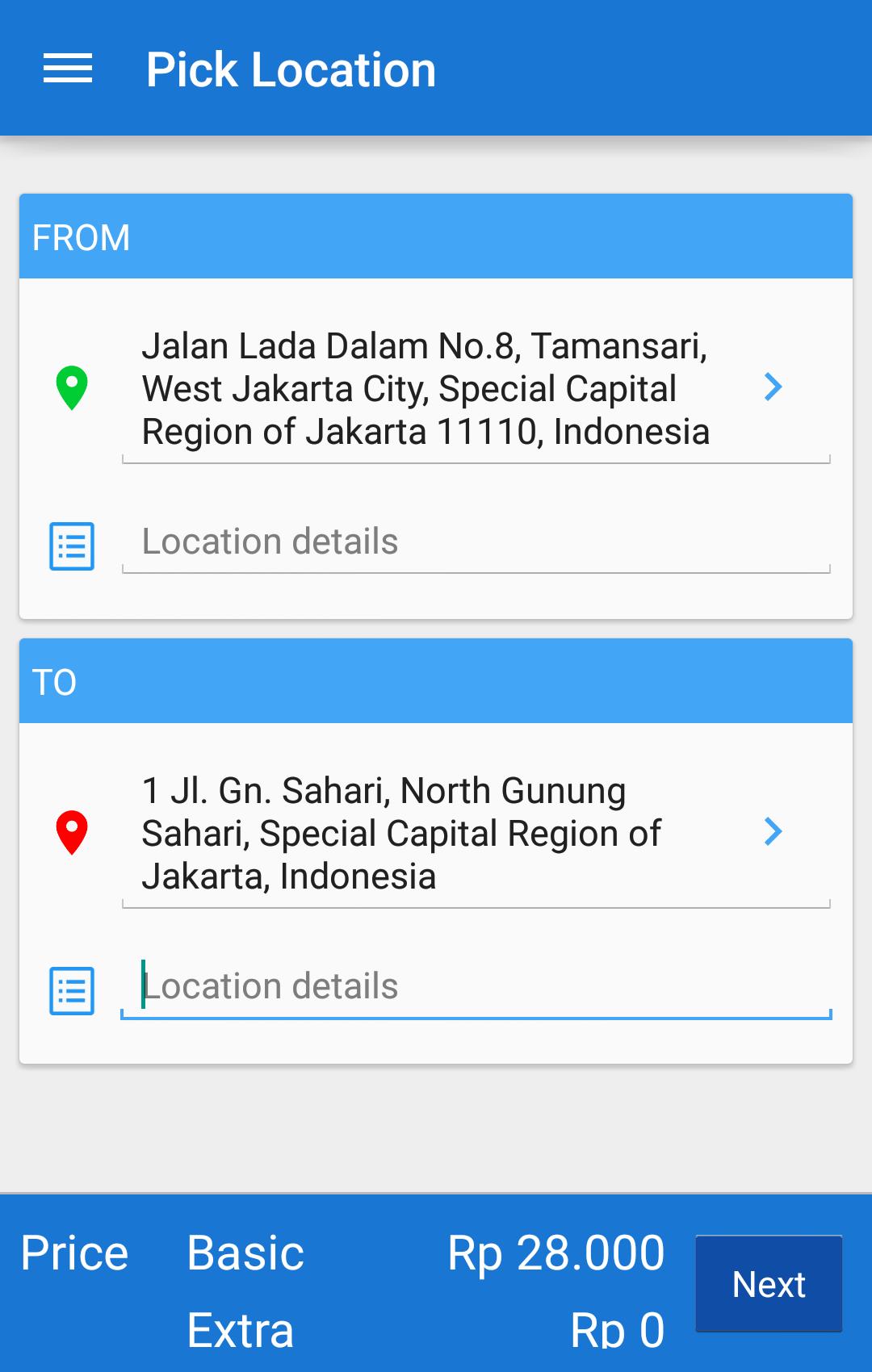872x1372 pixels.
Task: Change the FROM pickup address
Action: click(x=426, y=389)
